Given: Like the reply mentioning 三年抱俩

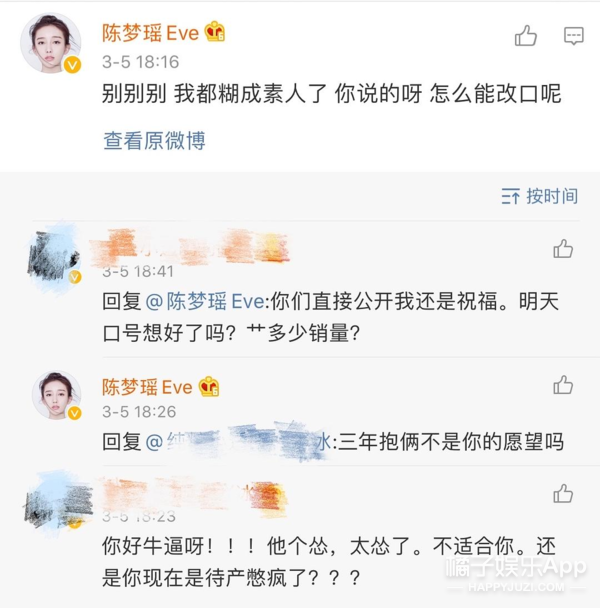Looking at the screenshot, I should tap(563, 385).
